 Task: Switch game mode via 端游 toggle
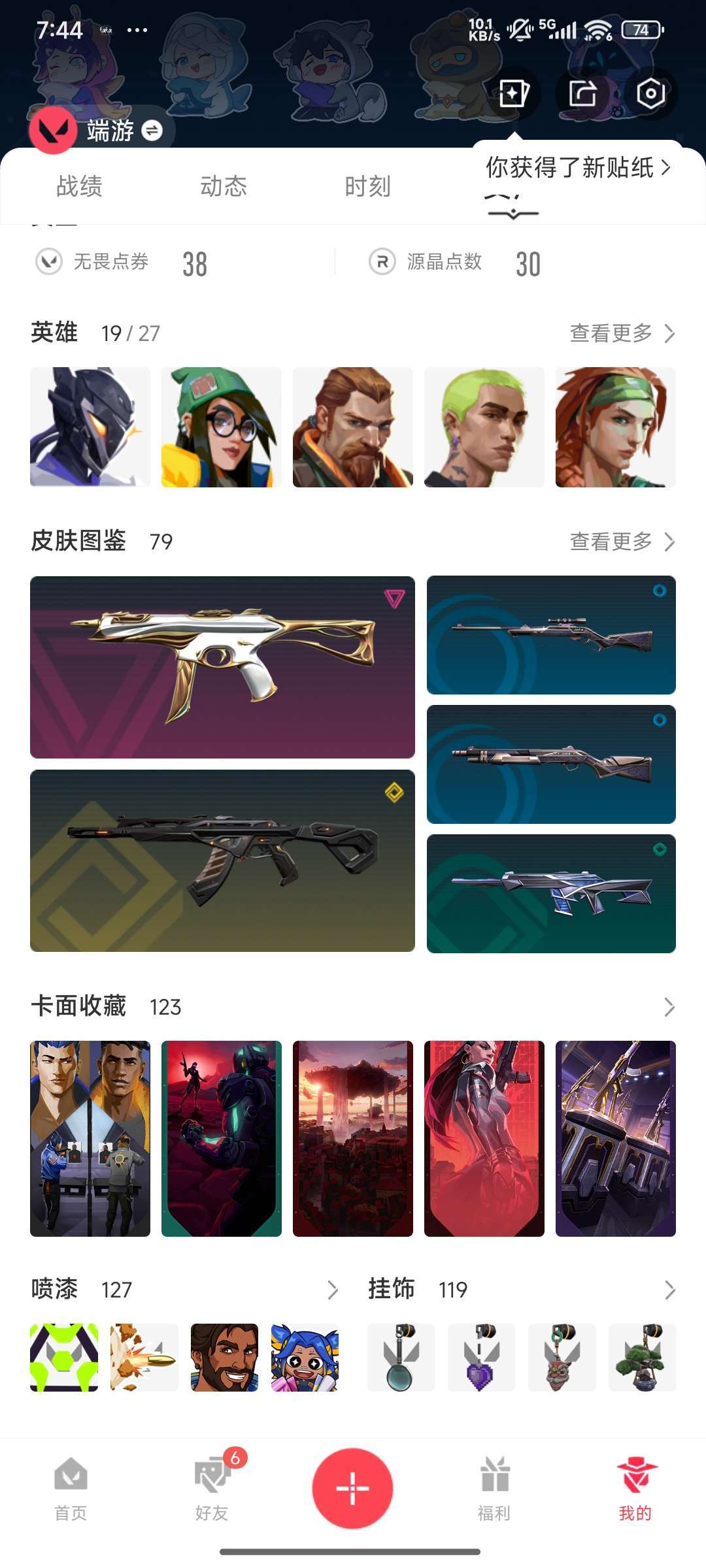152,131
